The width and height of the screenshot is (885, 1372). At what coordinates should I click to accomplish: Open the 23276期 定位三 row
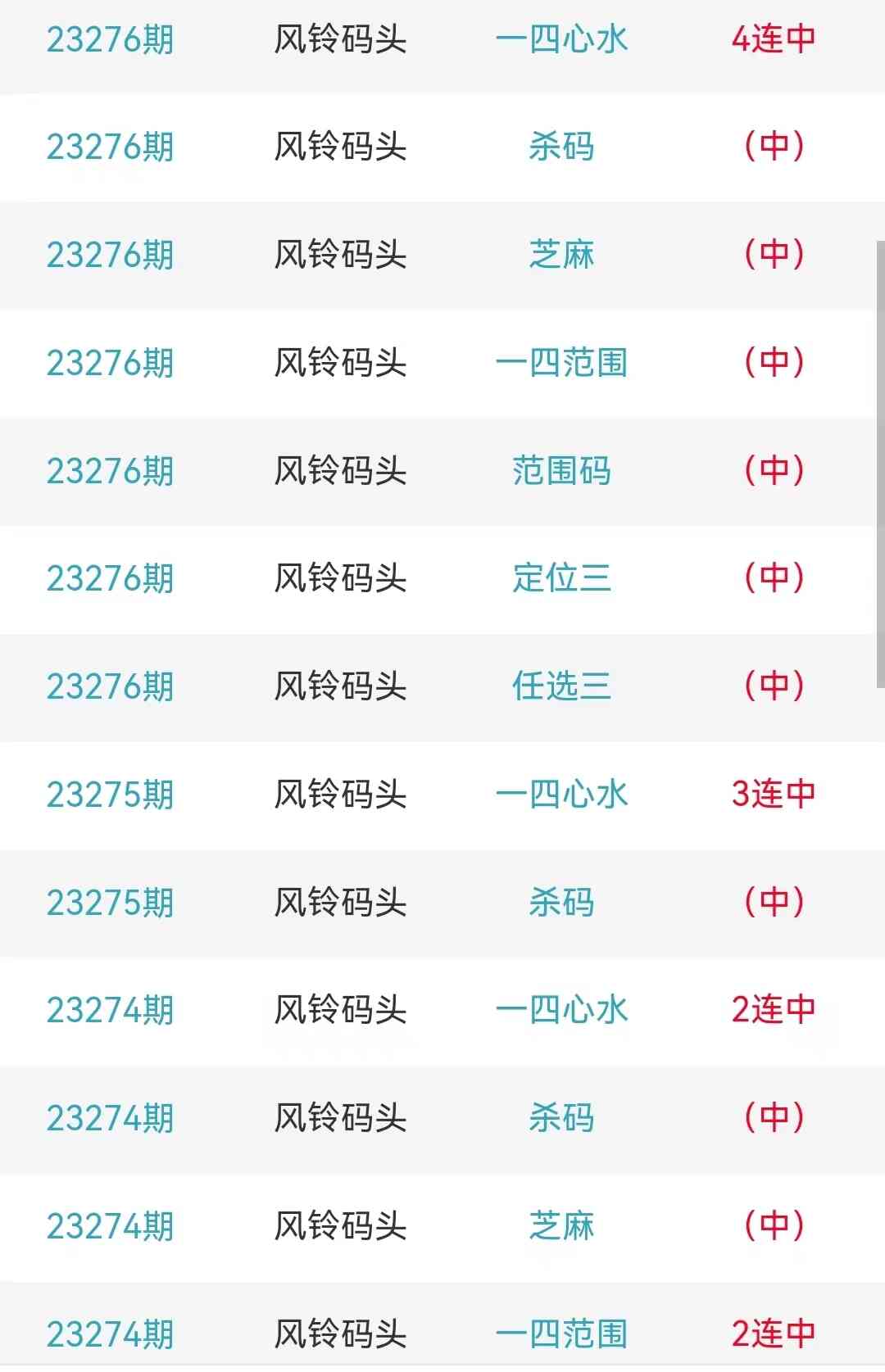coord(561,578)
